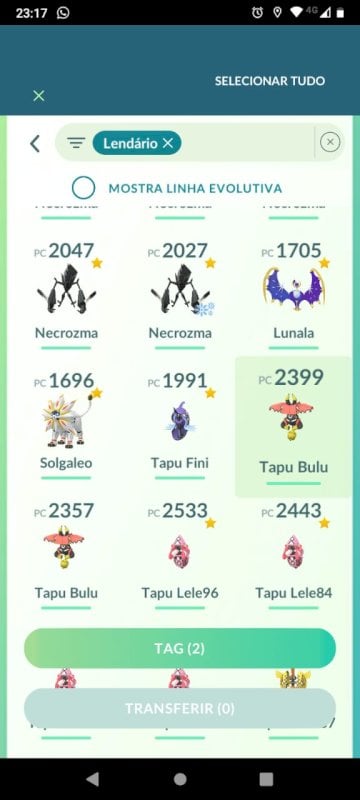Select Tapu Lele96 with PC 2533
This screenshot has height=800, width=360.
tap(180, 555)
